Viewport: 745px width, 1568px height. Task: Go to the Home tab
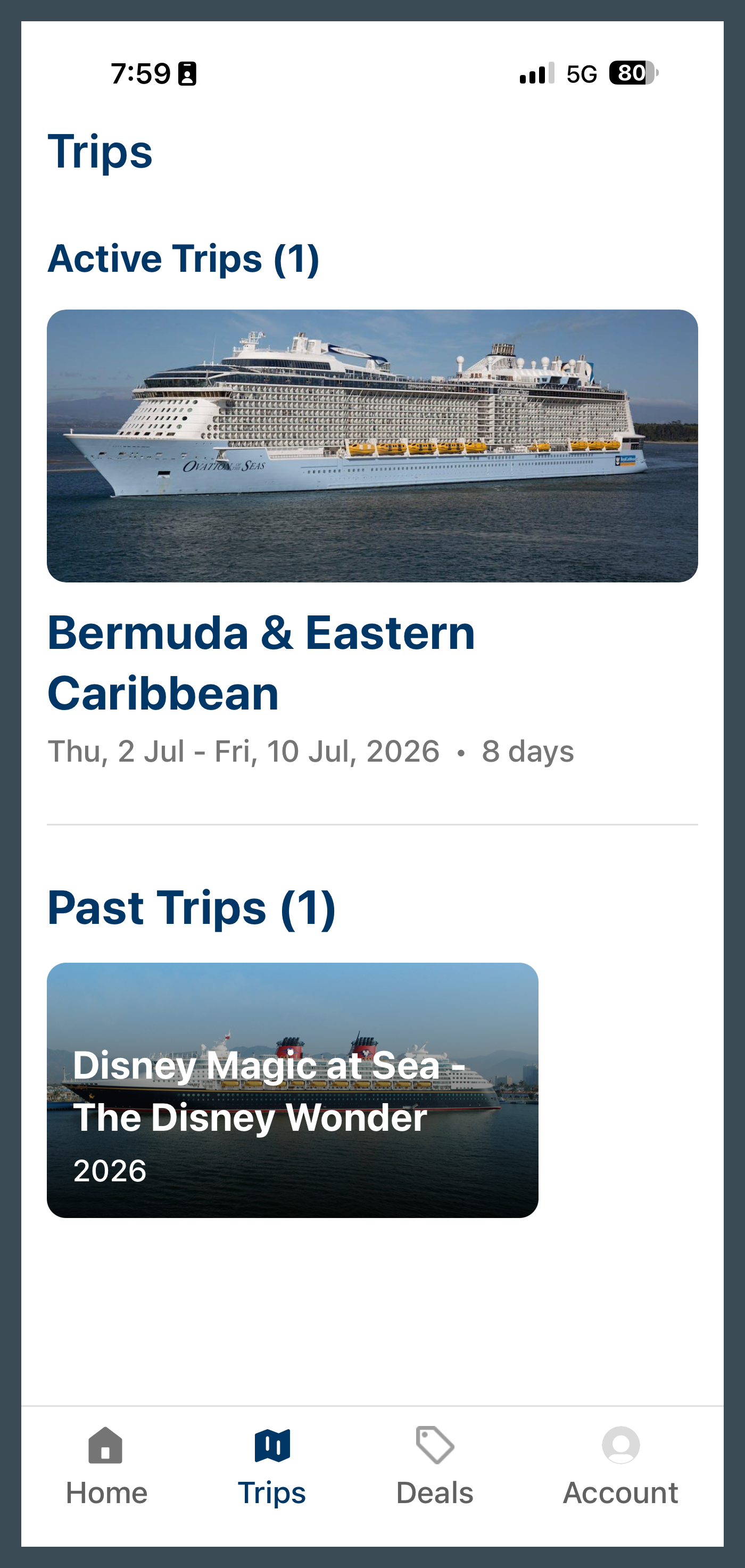pyautogui.click(x=106, y=1466)
